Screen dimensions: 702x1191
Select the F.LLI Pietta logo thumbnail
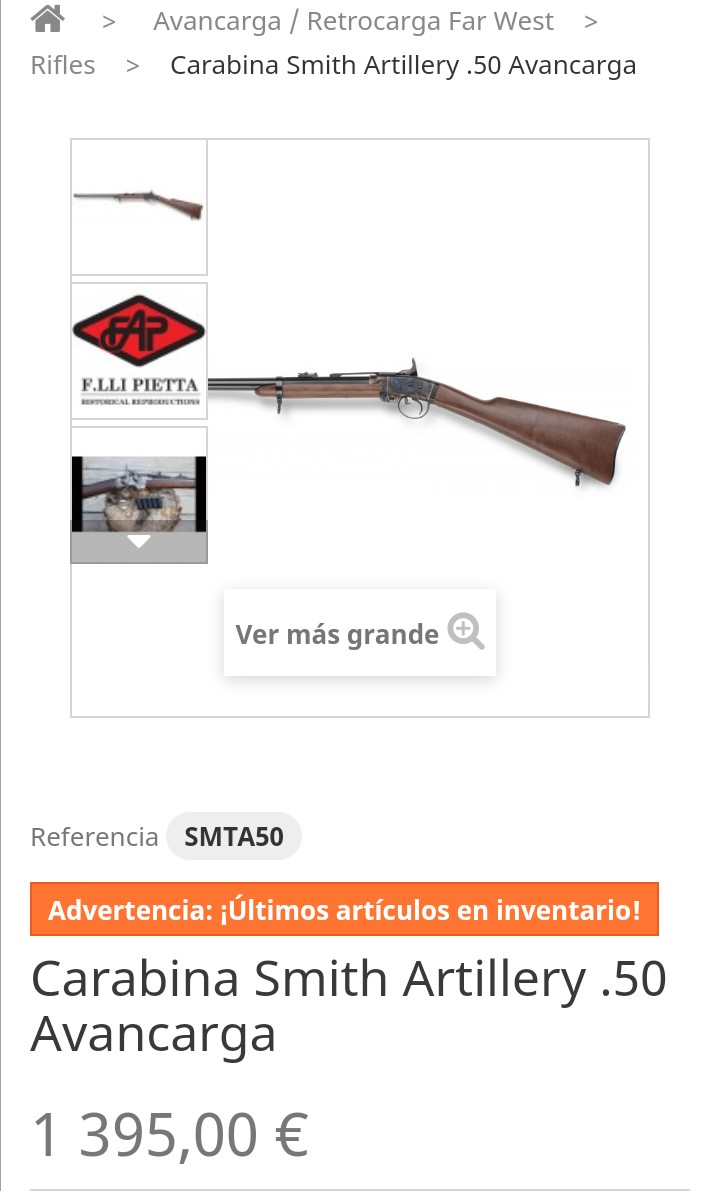(x=139, y=350)
